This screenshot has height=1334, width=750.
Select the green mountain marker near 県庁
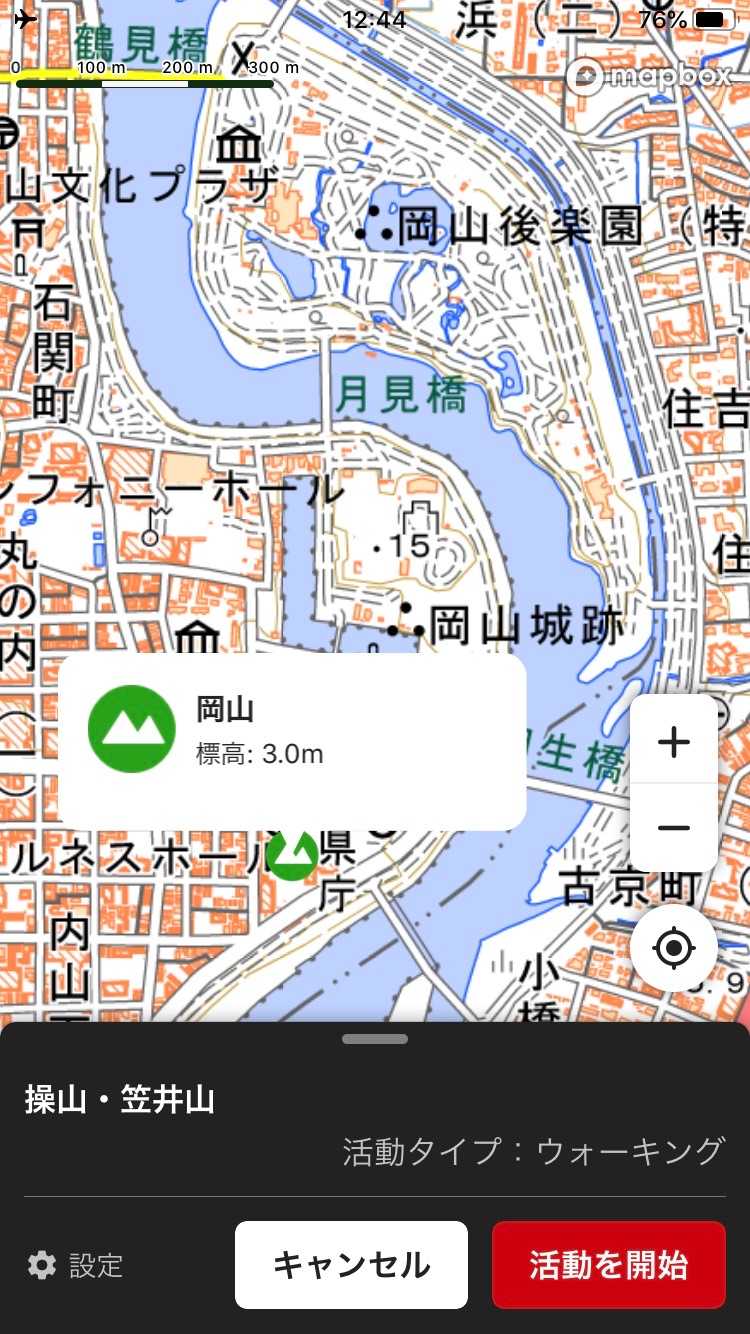click(293, 855)
